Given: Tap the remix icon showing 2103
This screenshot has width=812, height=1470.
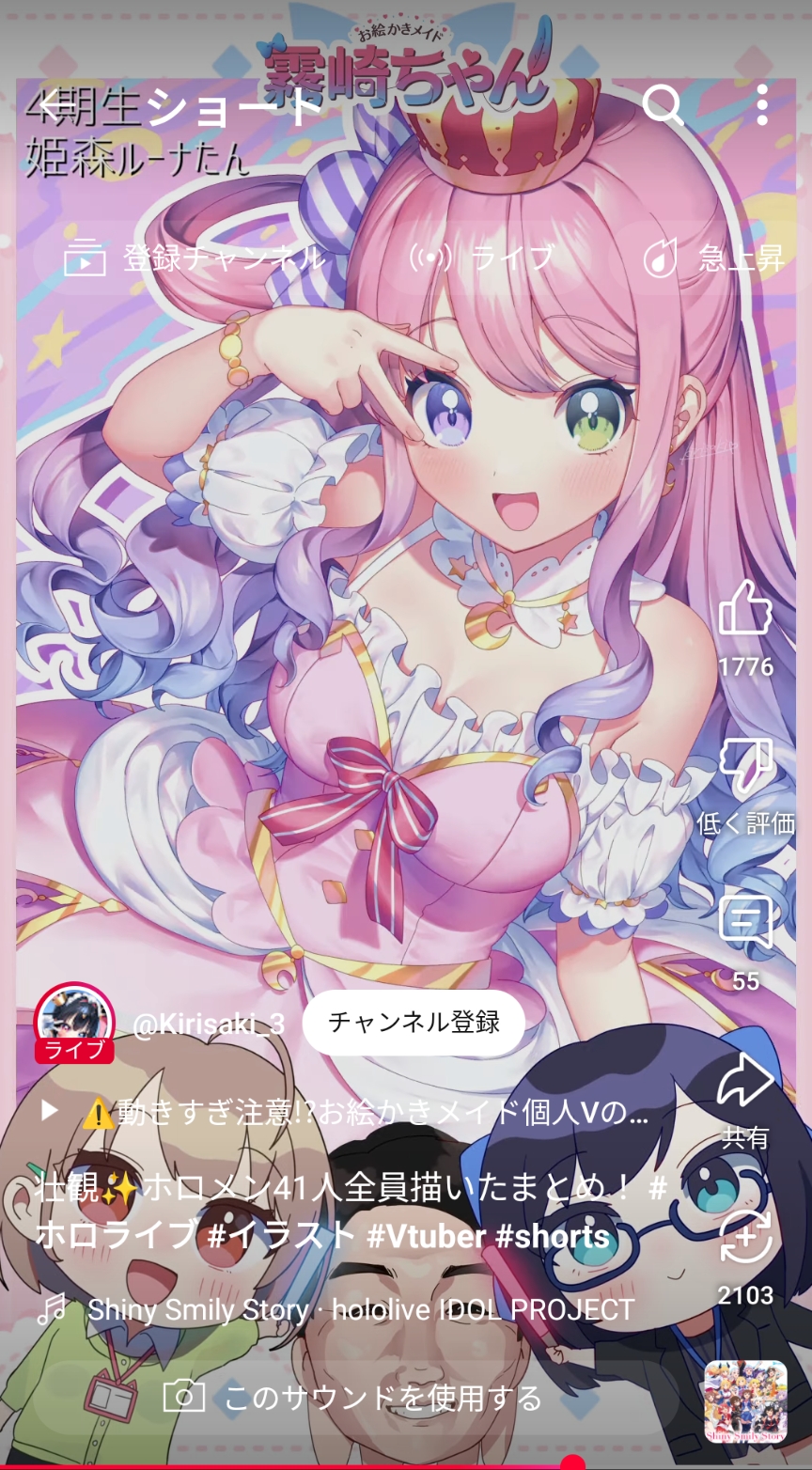Looking at the screenshot, I should click(x=745, y=1237).
